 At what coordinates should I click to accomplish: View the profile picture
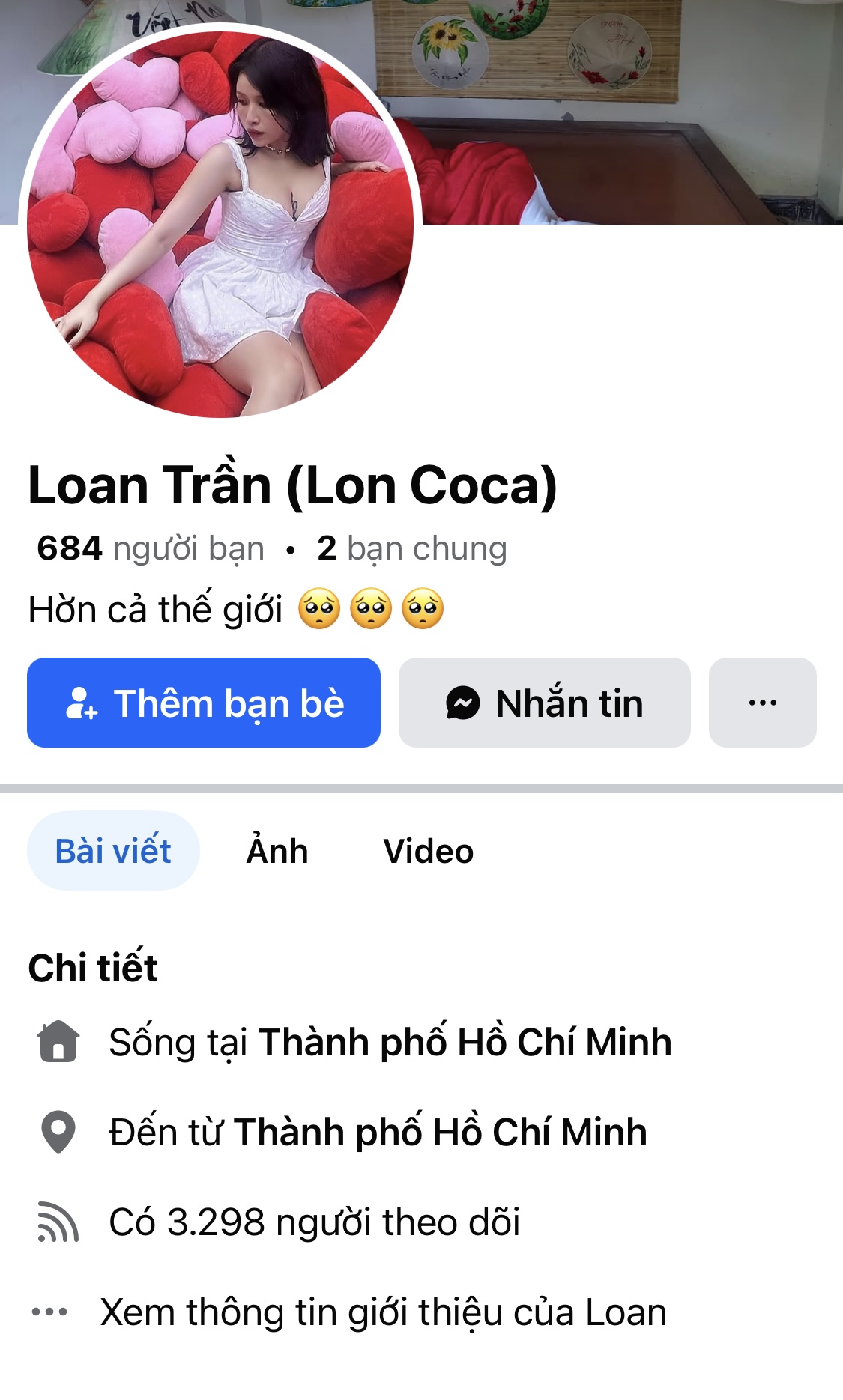point(220,225)
